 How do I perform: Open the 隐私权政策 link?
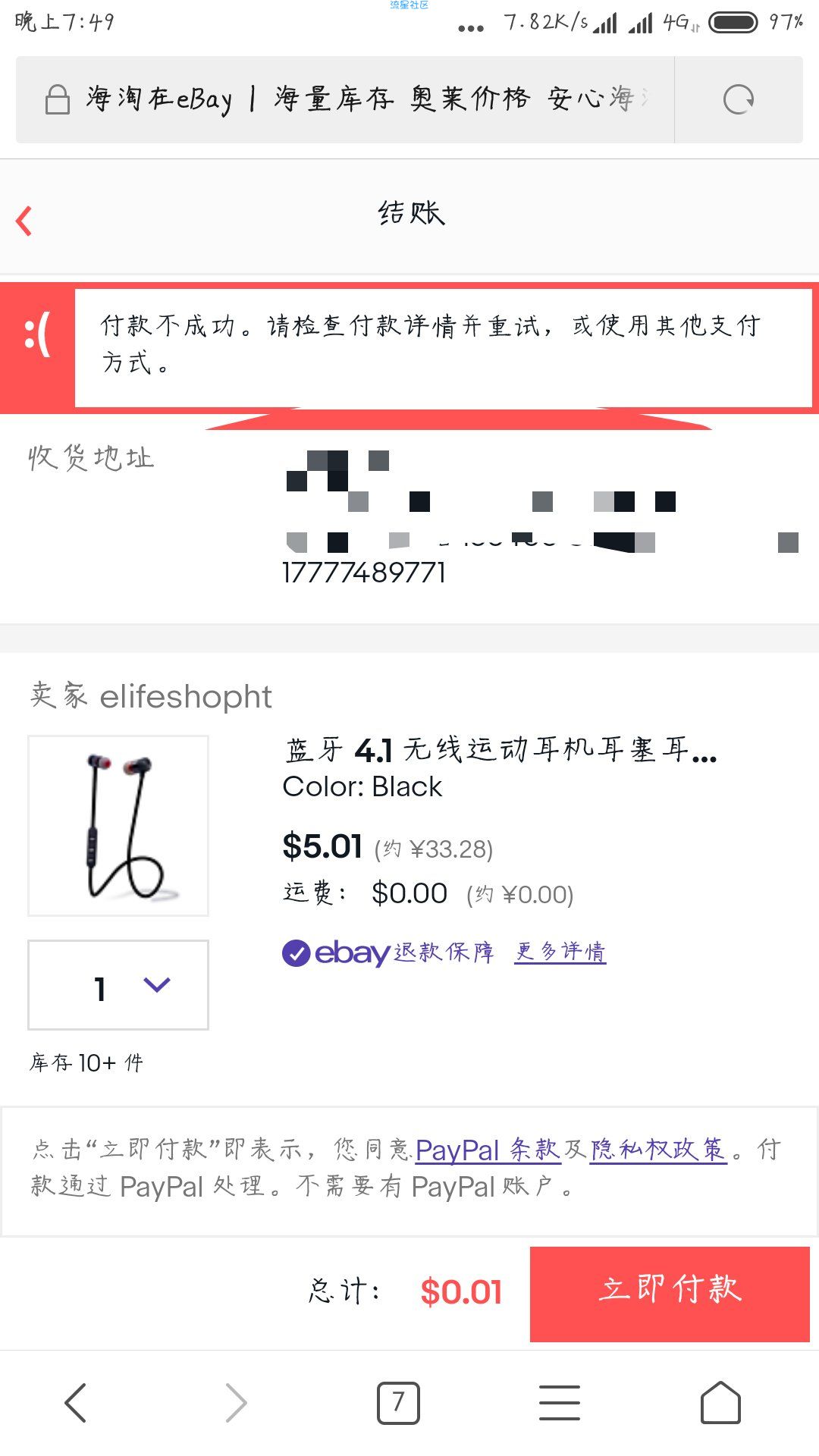[x=658, y=1150]
